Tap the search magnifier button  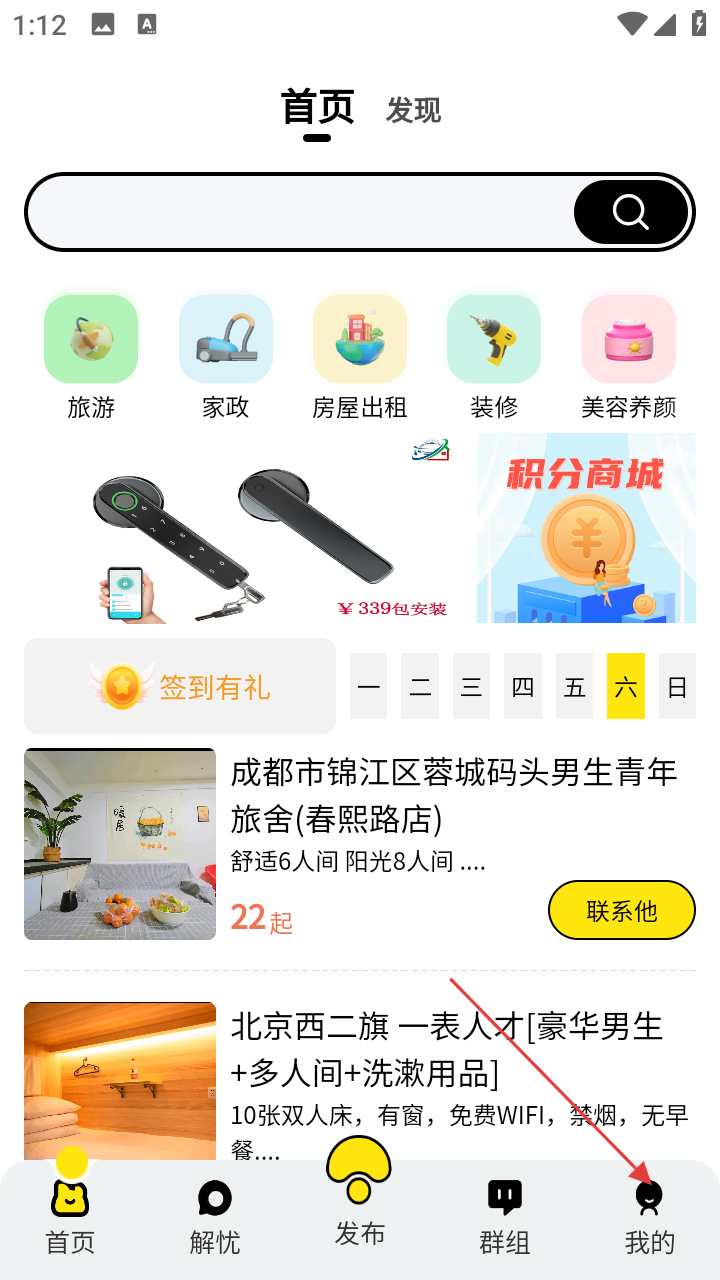(631, 212)
